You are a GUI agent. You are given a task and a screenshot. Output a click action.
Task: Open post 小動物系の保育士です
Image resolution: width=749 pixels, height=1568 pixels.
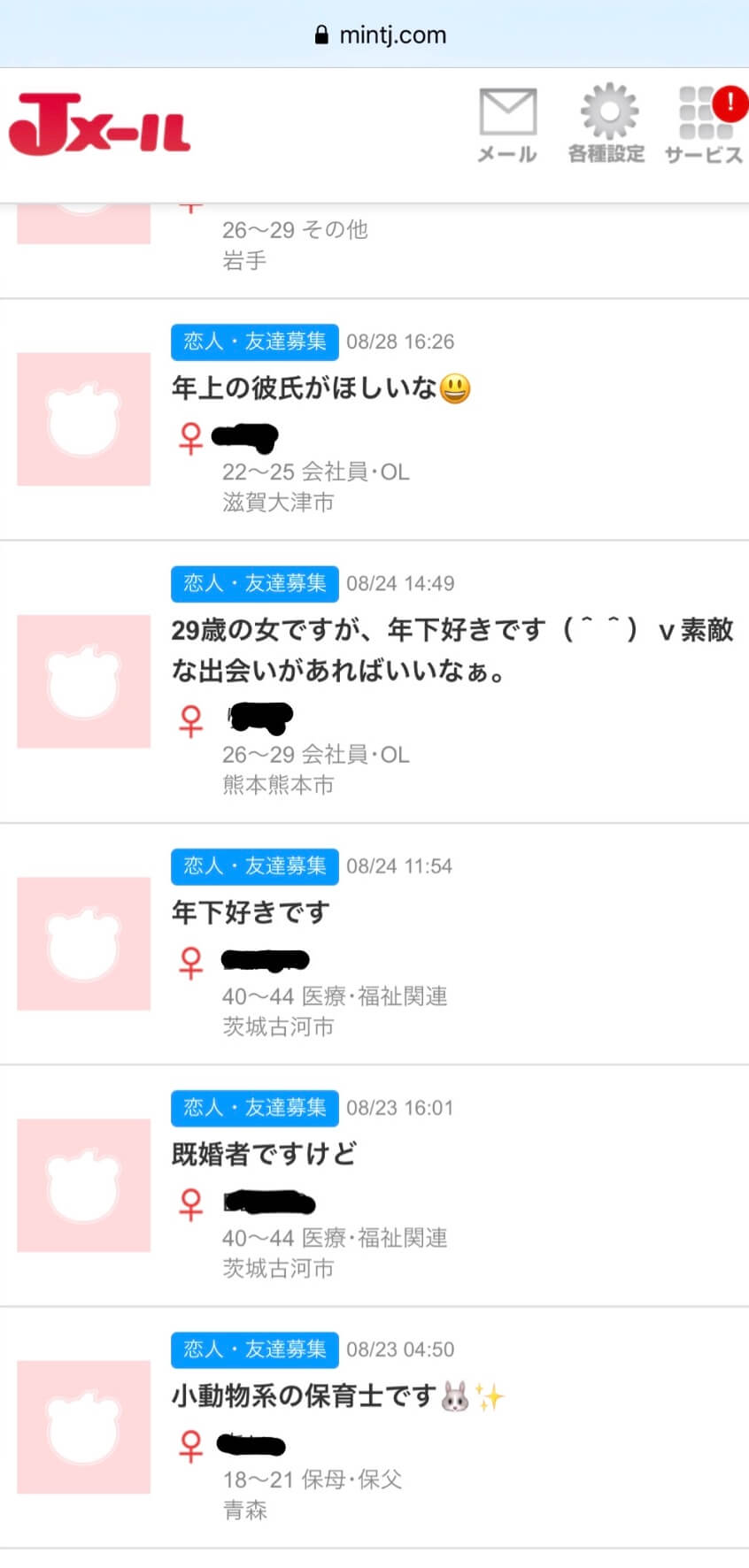pos(305,1395)
